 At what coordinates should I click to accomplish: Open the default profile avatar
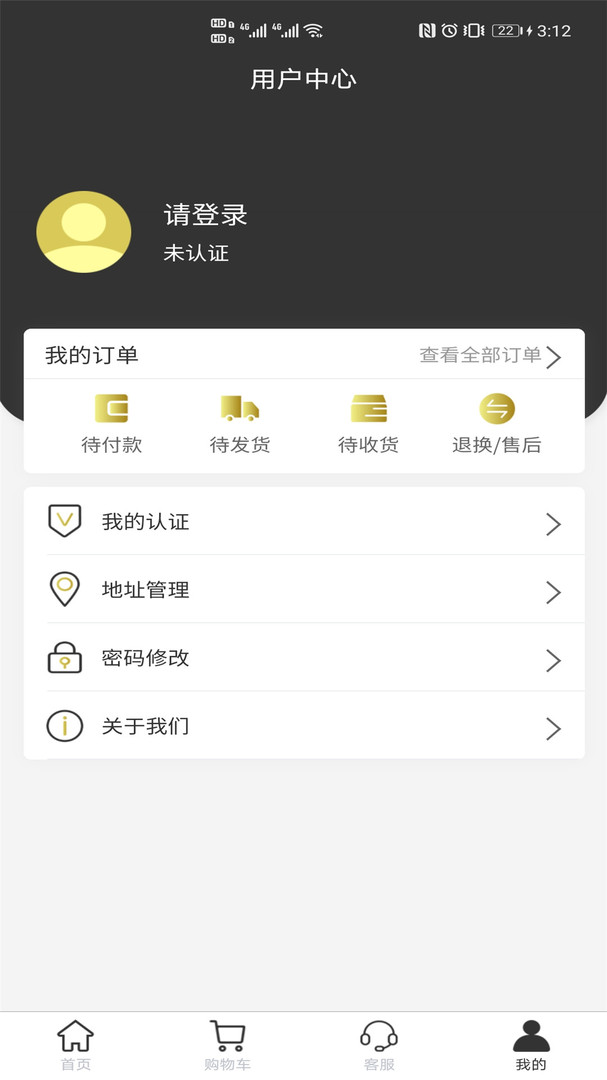pos(84,232)
